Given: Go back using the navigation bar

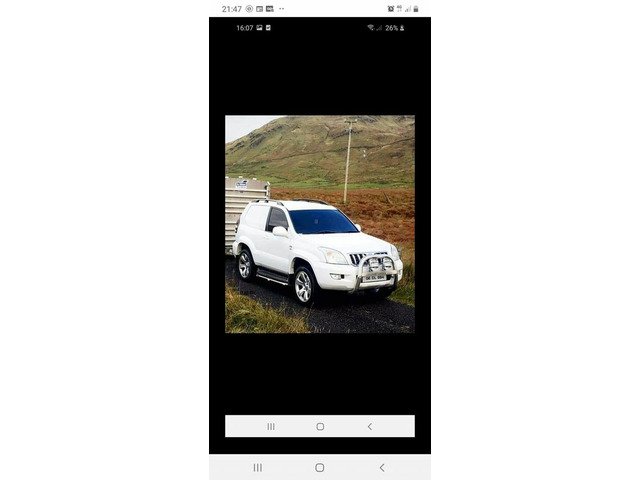Looking at the screenshot, I should [381, 467].
